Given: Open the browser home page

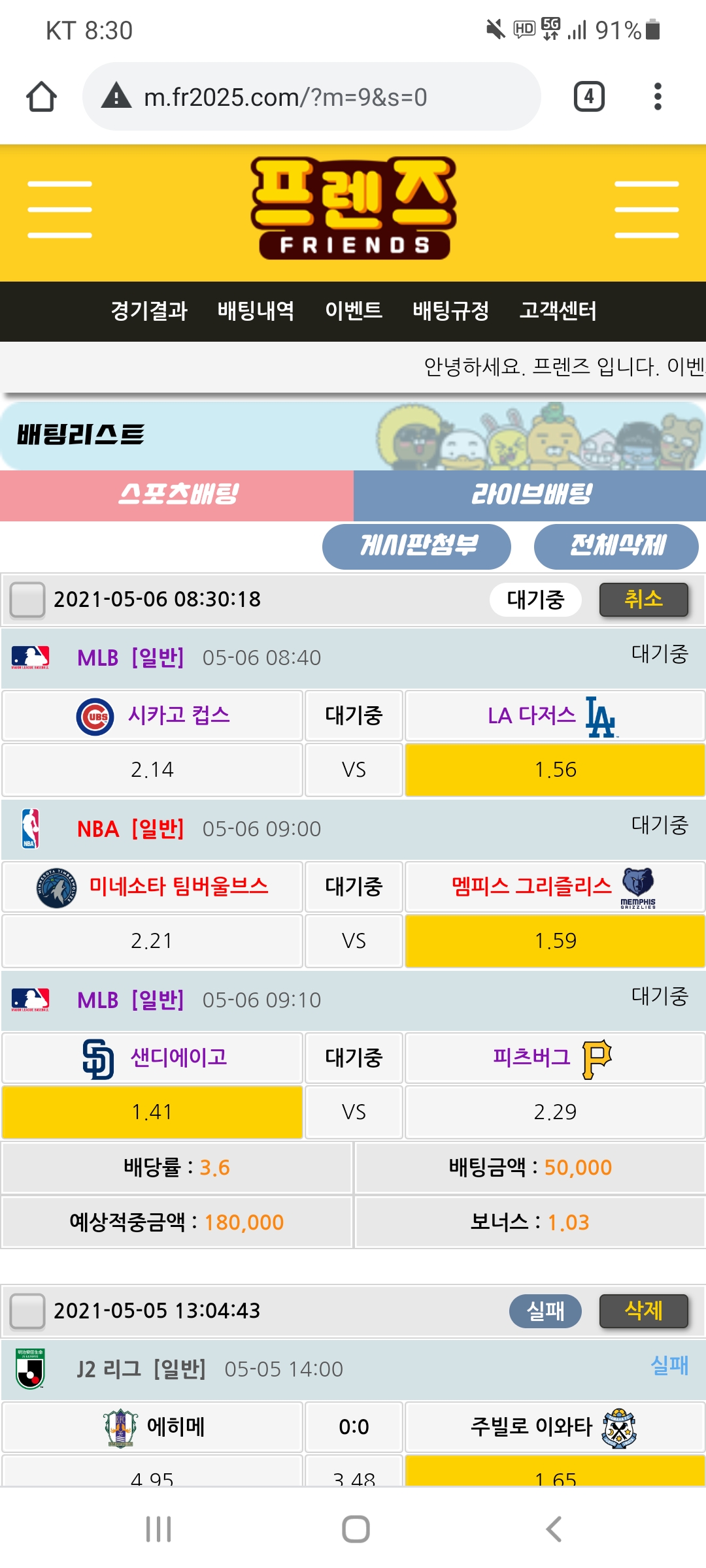Looking at the screenshot, I should [41, 97].
